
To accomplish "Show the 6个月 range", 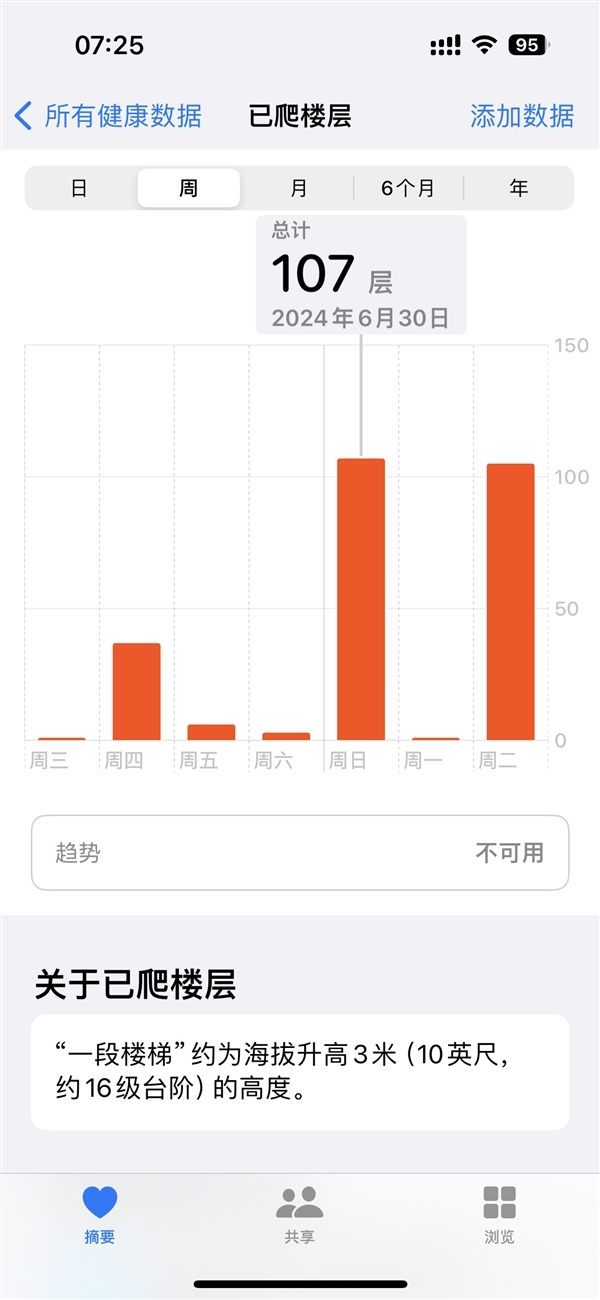I will pos(408,188).
